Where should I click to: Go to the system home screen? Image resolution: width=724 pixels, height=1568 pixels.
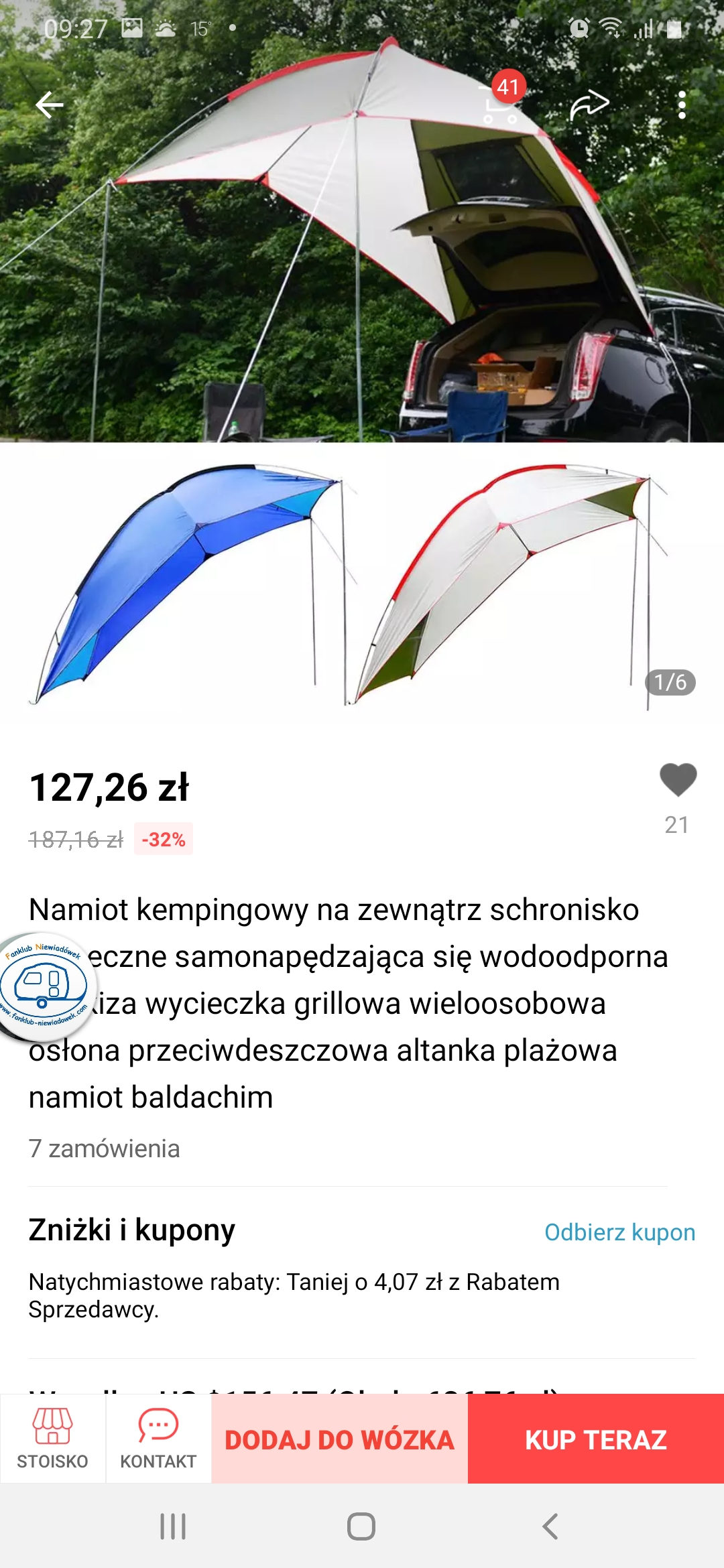point(361,1526)
